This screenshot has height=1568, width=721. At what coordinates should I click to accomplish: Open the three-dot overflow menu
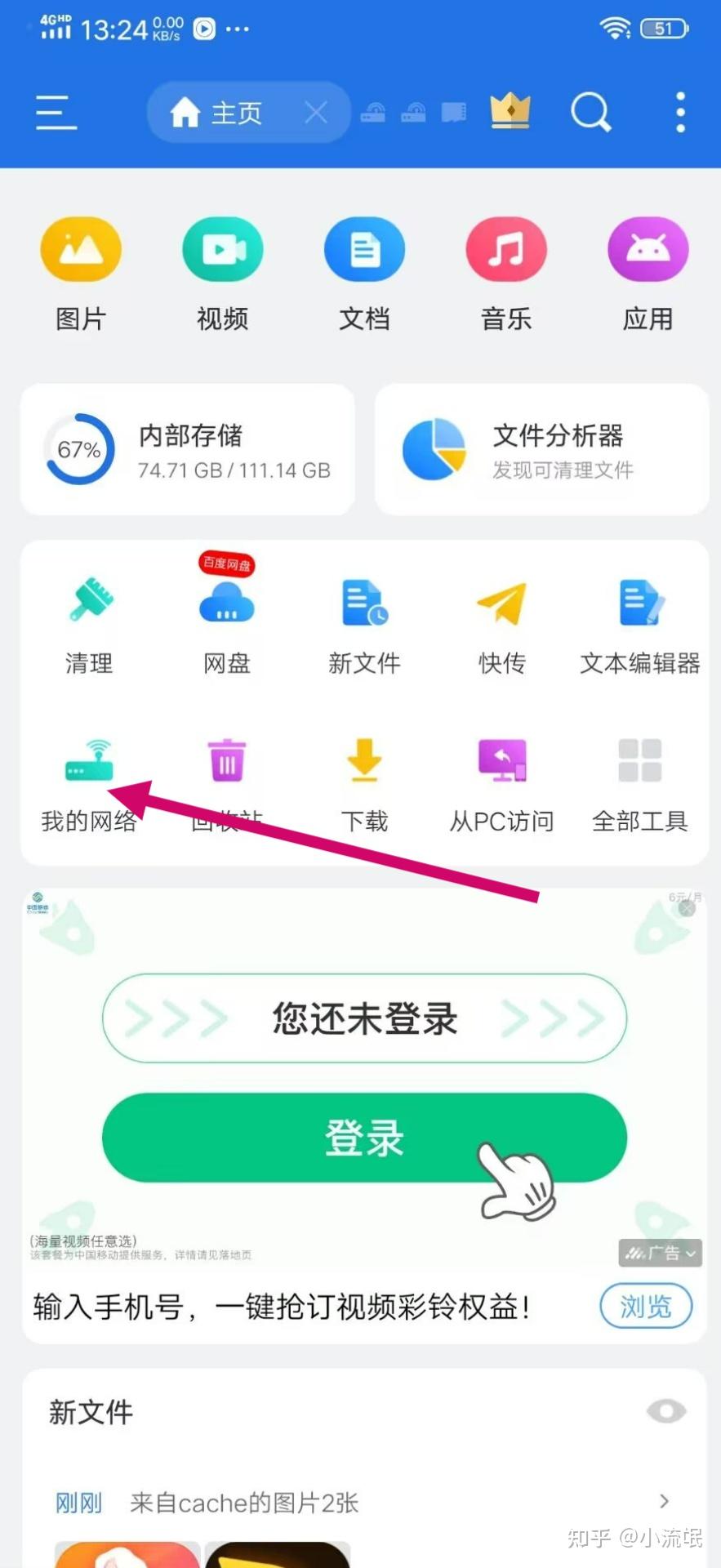click(x=680, y=112)
